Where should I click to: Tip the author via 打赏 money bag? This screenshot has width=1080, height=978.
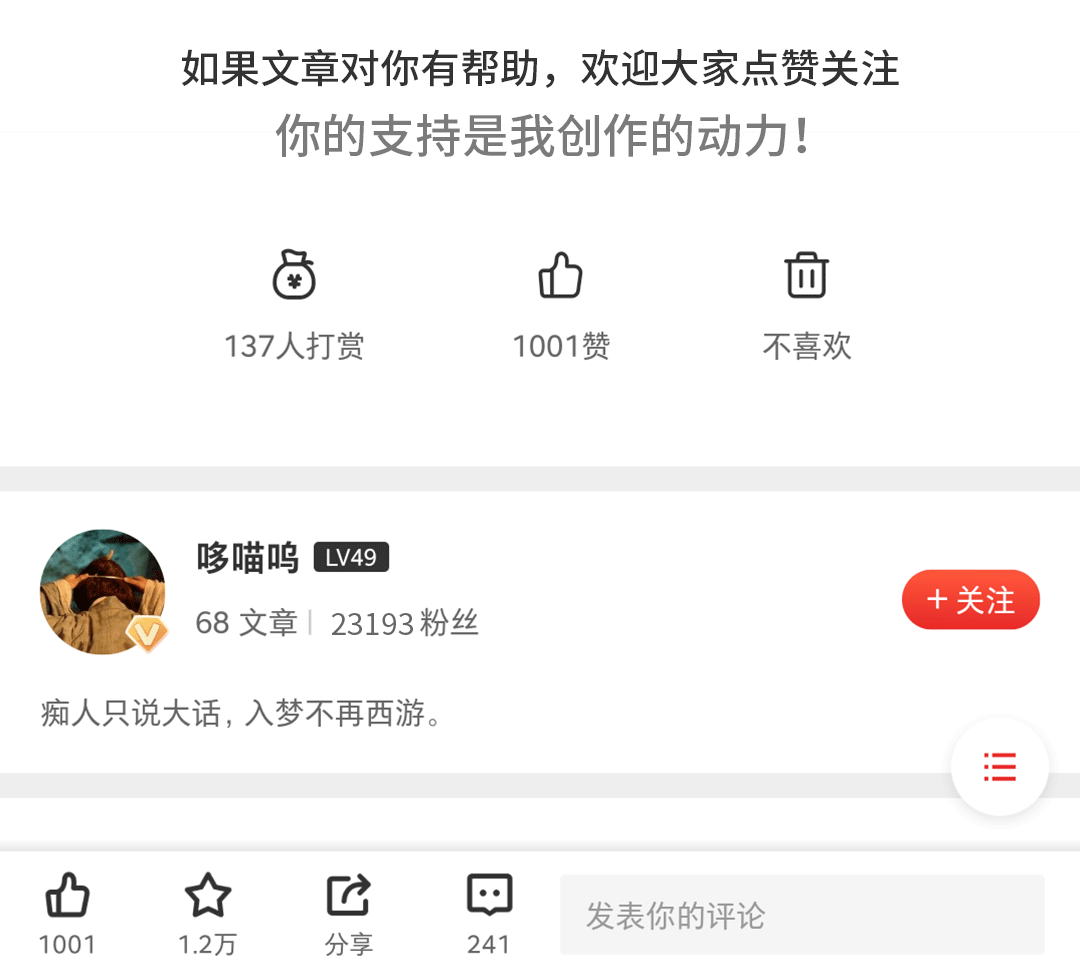coord(294,277)
